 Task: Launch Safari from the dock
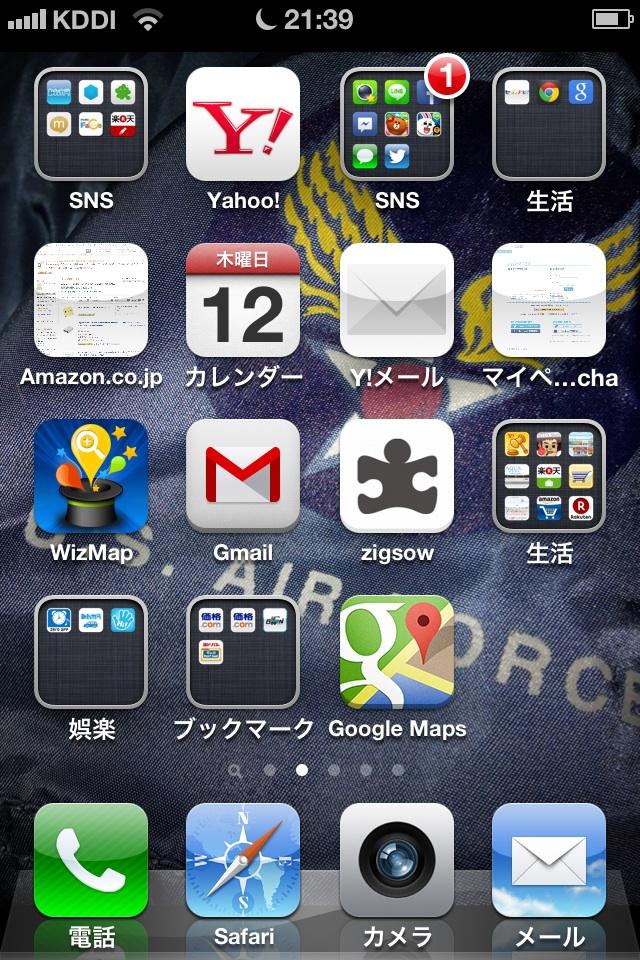pos(243,860)
